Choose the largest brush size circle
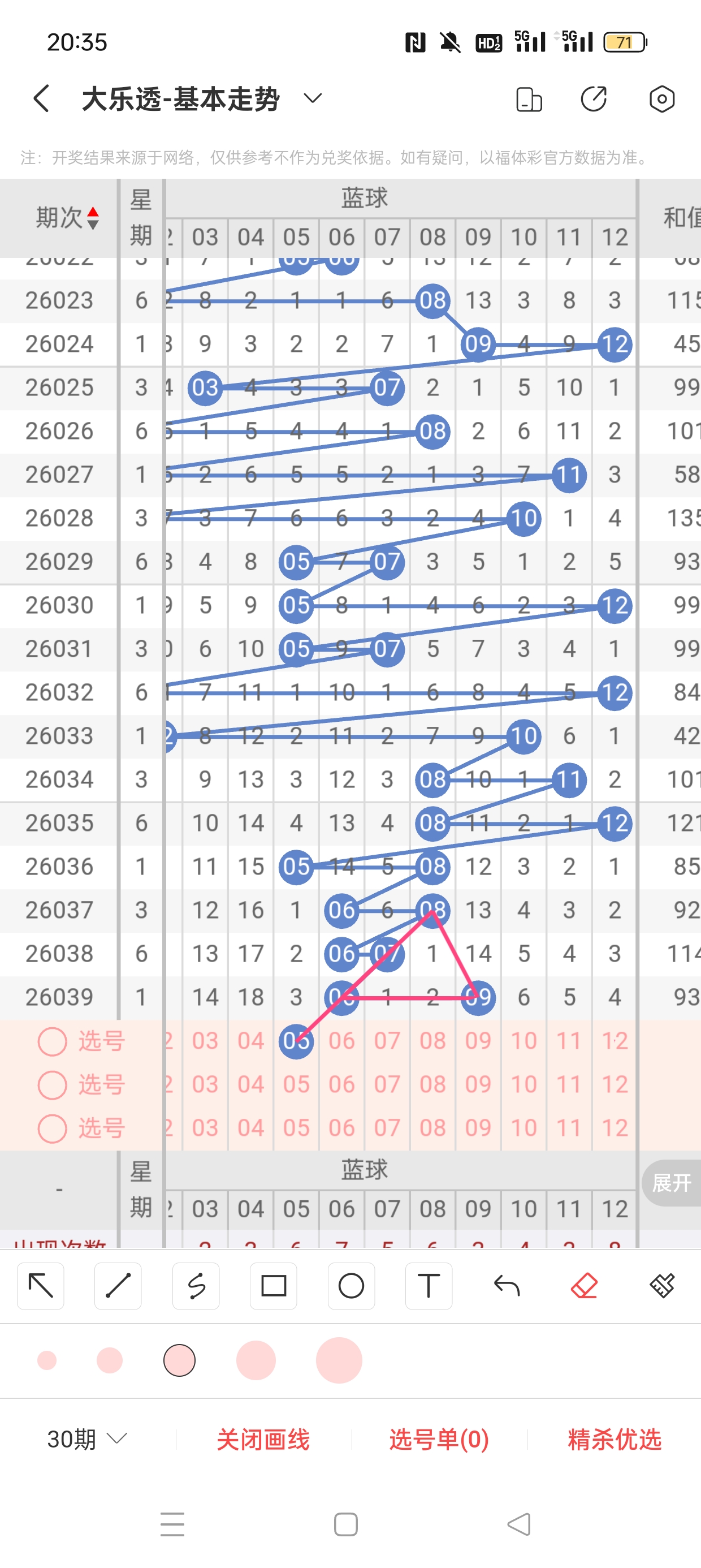This screenshot has height=1568, width=701. (x=339, y=1360)
